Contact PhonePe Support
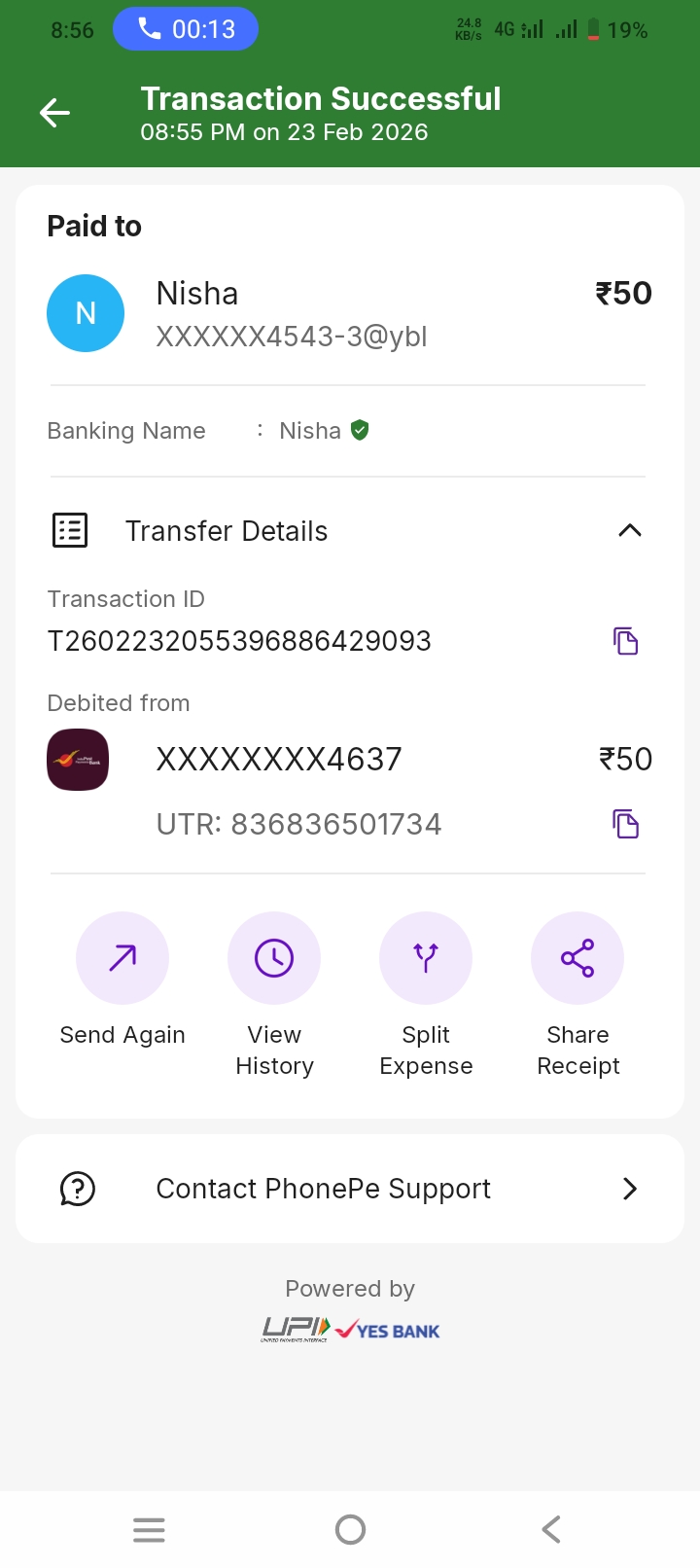 pos(350,1189)
